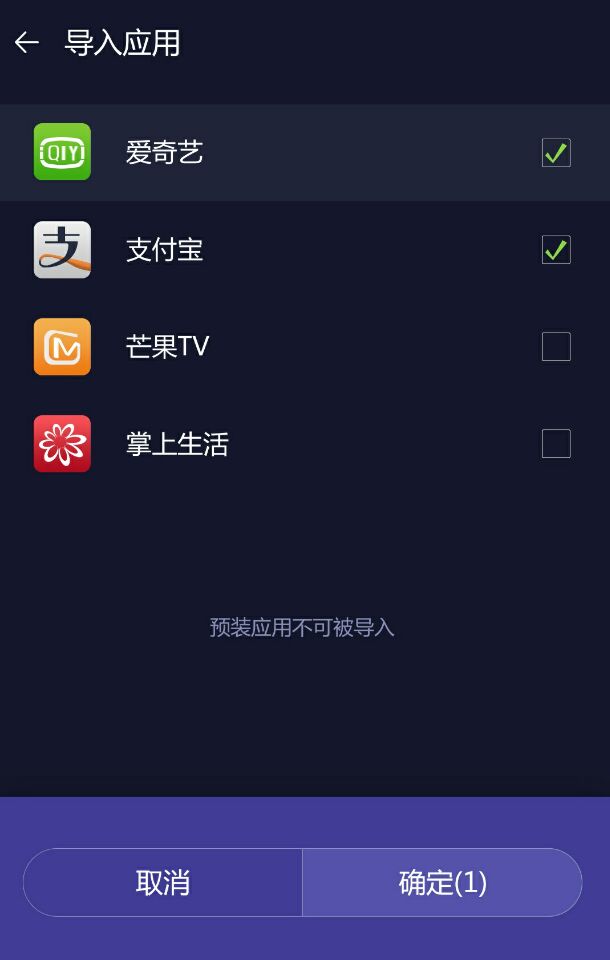Viewport: 610px width, 960px height.
Task: Confirm import with 确定(1)
Action: [x=442, y=882]
